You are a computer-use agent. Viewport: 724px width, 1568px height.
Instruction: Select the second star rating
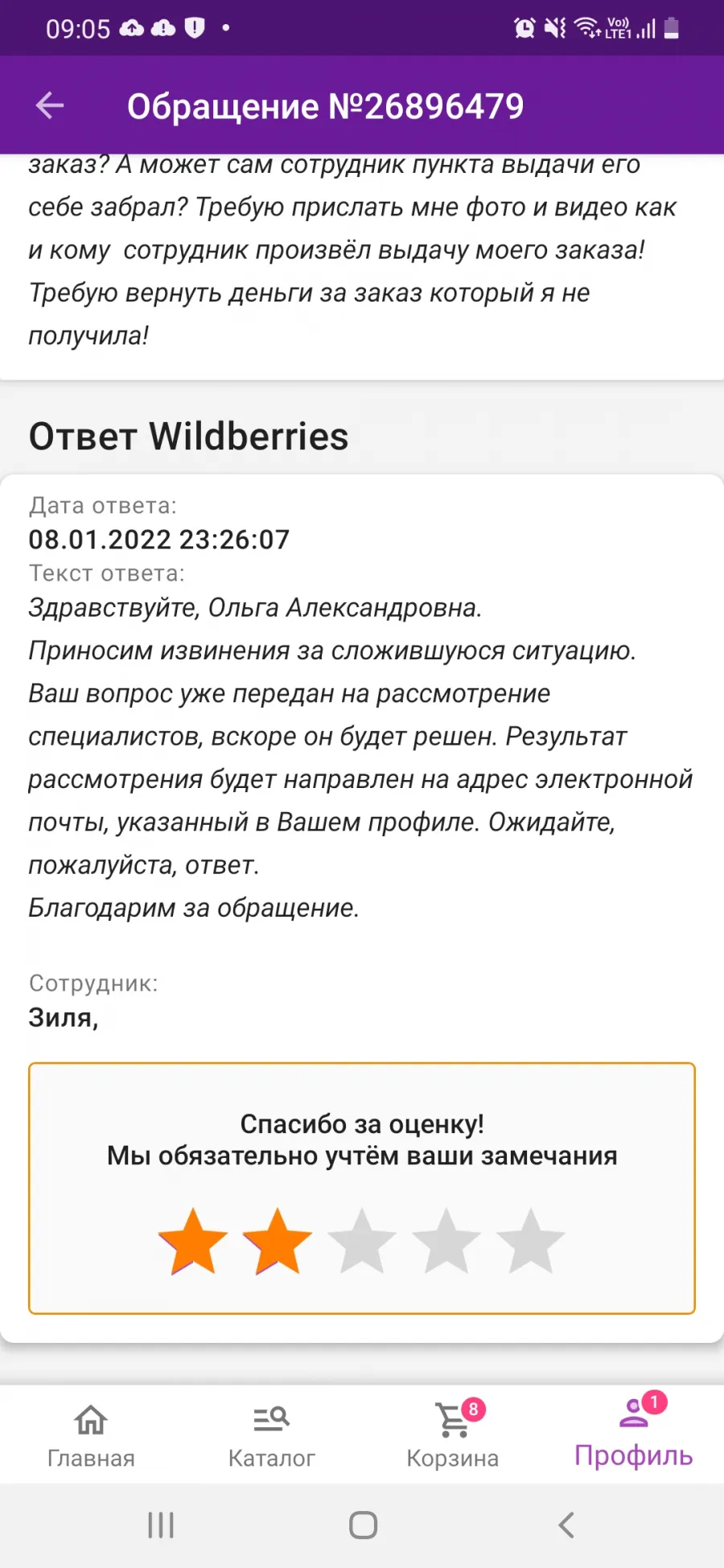pyautogui.click(x=278, y=1242)
